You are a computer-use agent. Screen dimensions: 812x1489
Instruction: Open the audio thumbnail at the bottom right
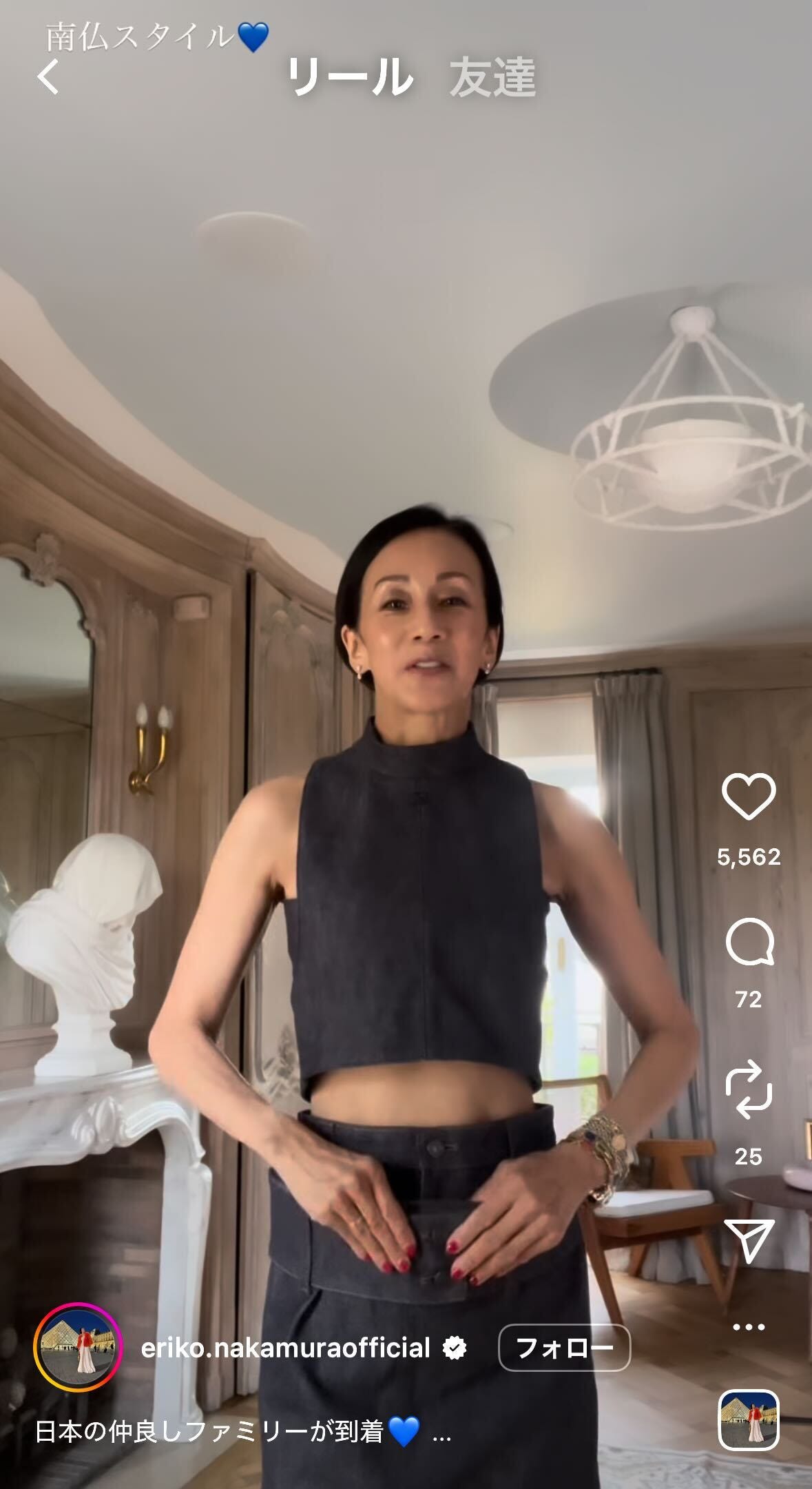tap(749, 1420)
